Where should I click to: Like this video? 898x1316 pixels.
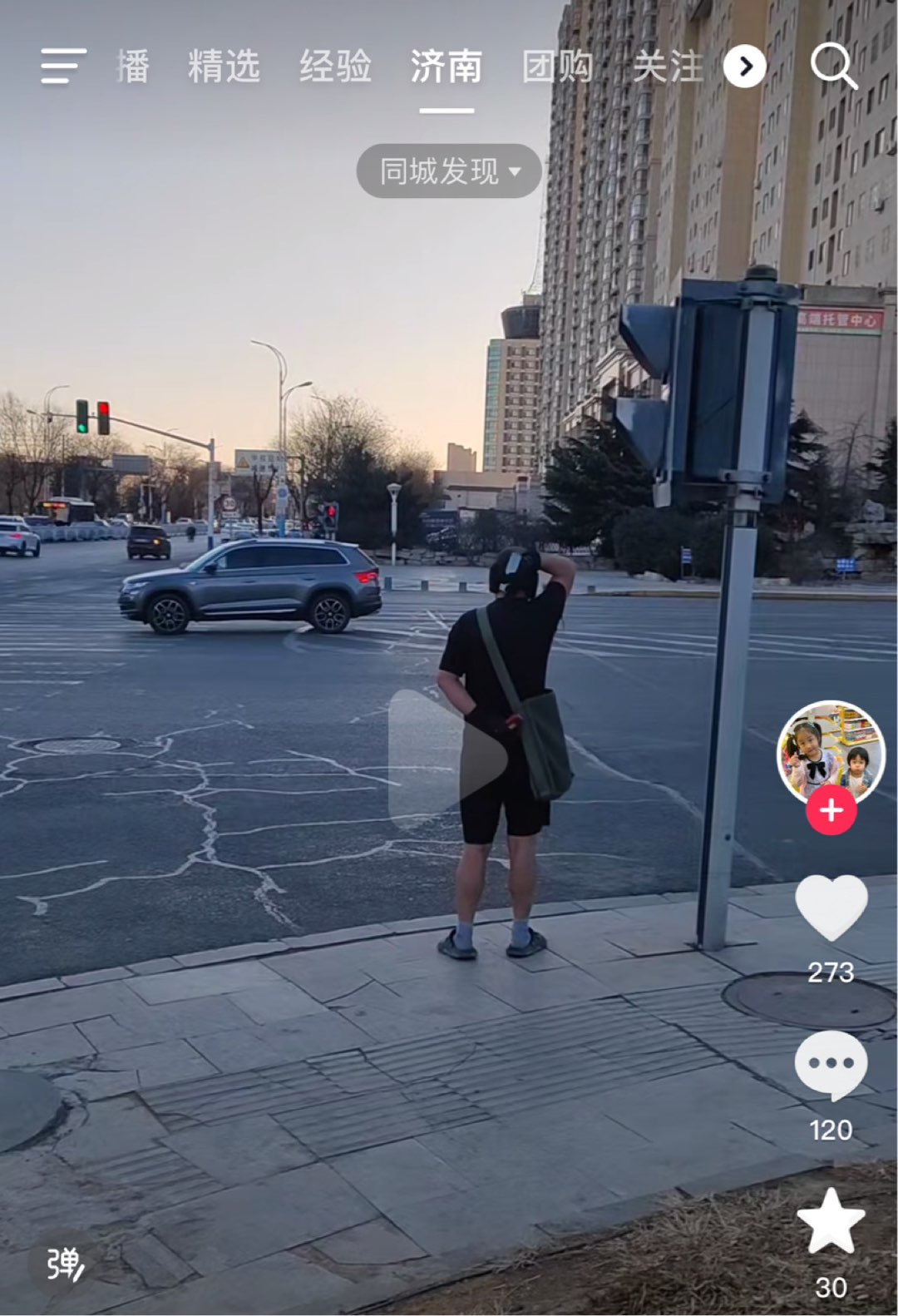(x=831, y=908)
